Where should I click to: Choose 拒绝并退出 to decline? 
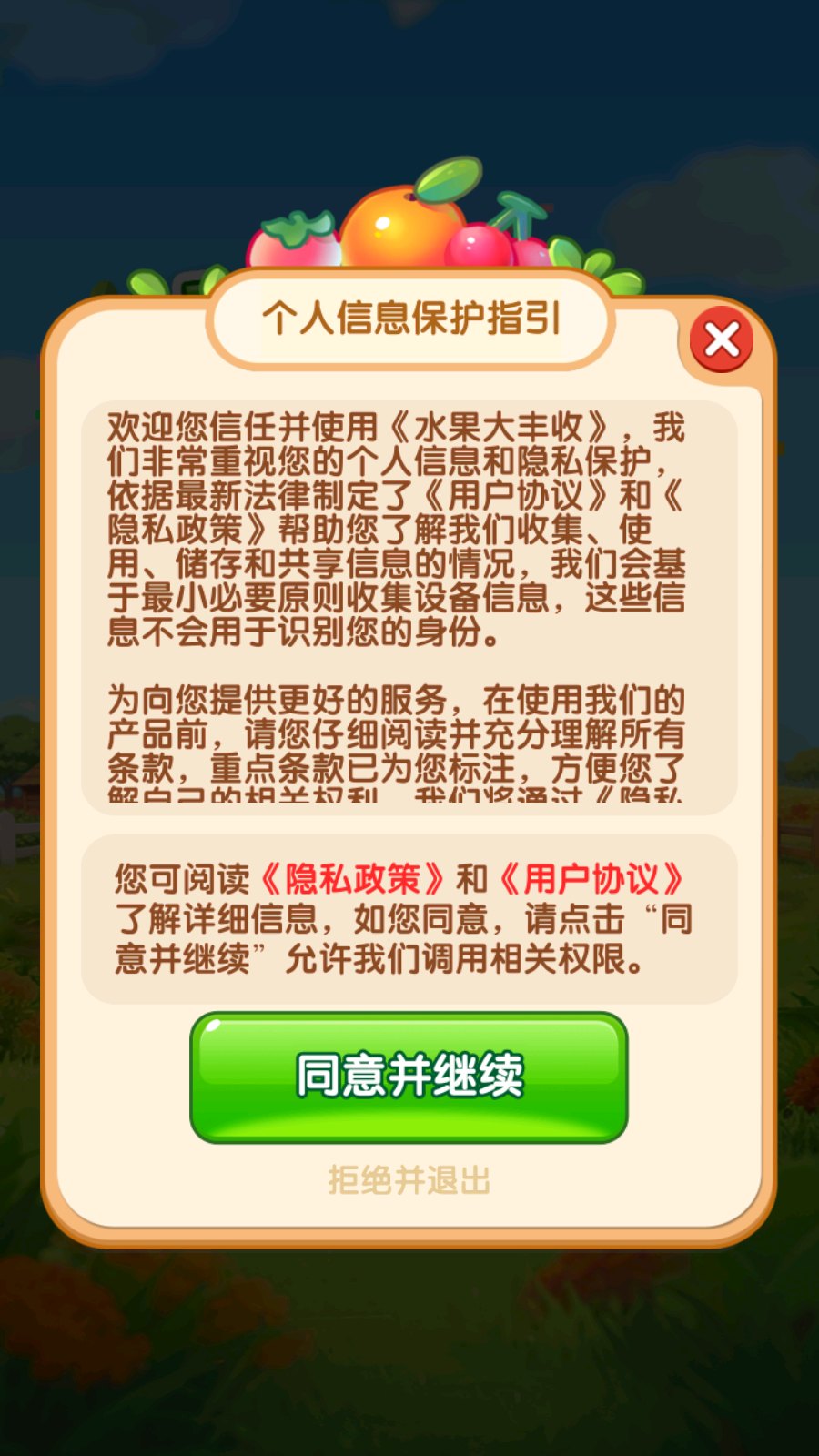pos(409,1180)
